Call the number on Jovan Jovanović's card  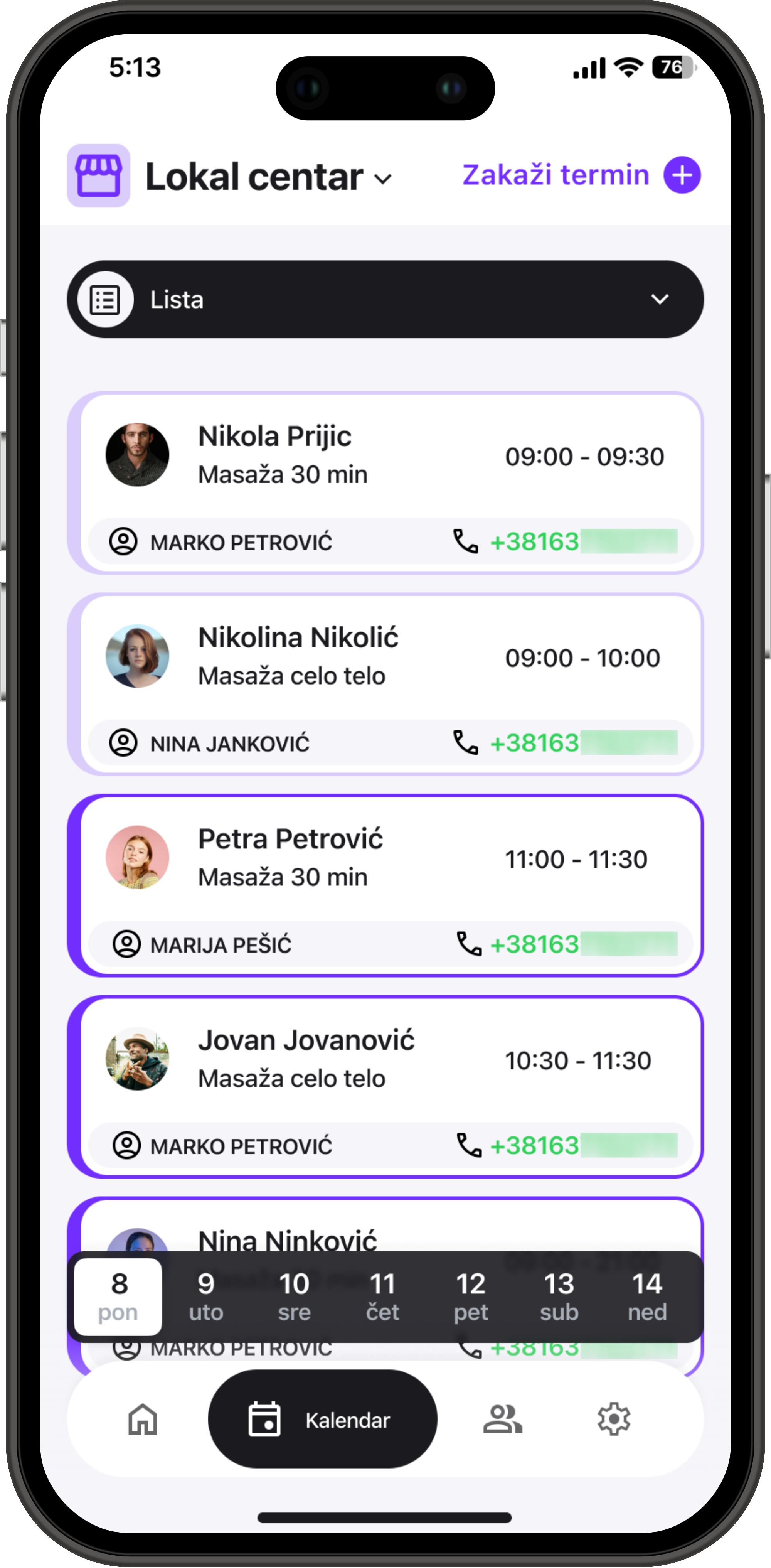pyautogui.click(x=566, y=1146)
